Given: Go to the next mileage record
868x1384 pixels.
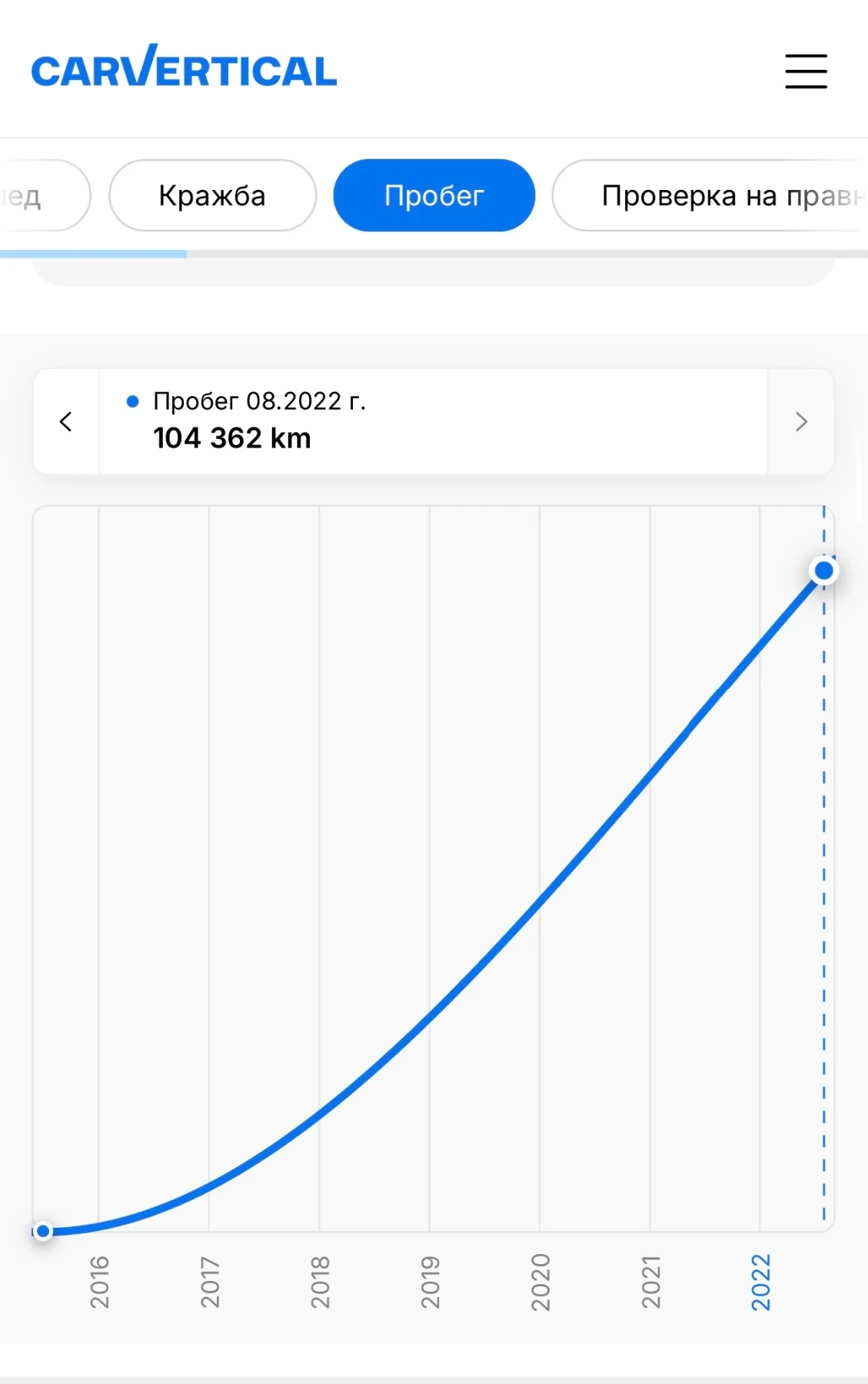Looking at the screenshot, I should click(800, 421).
